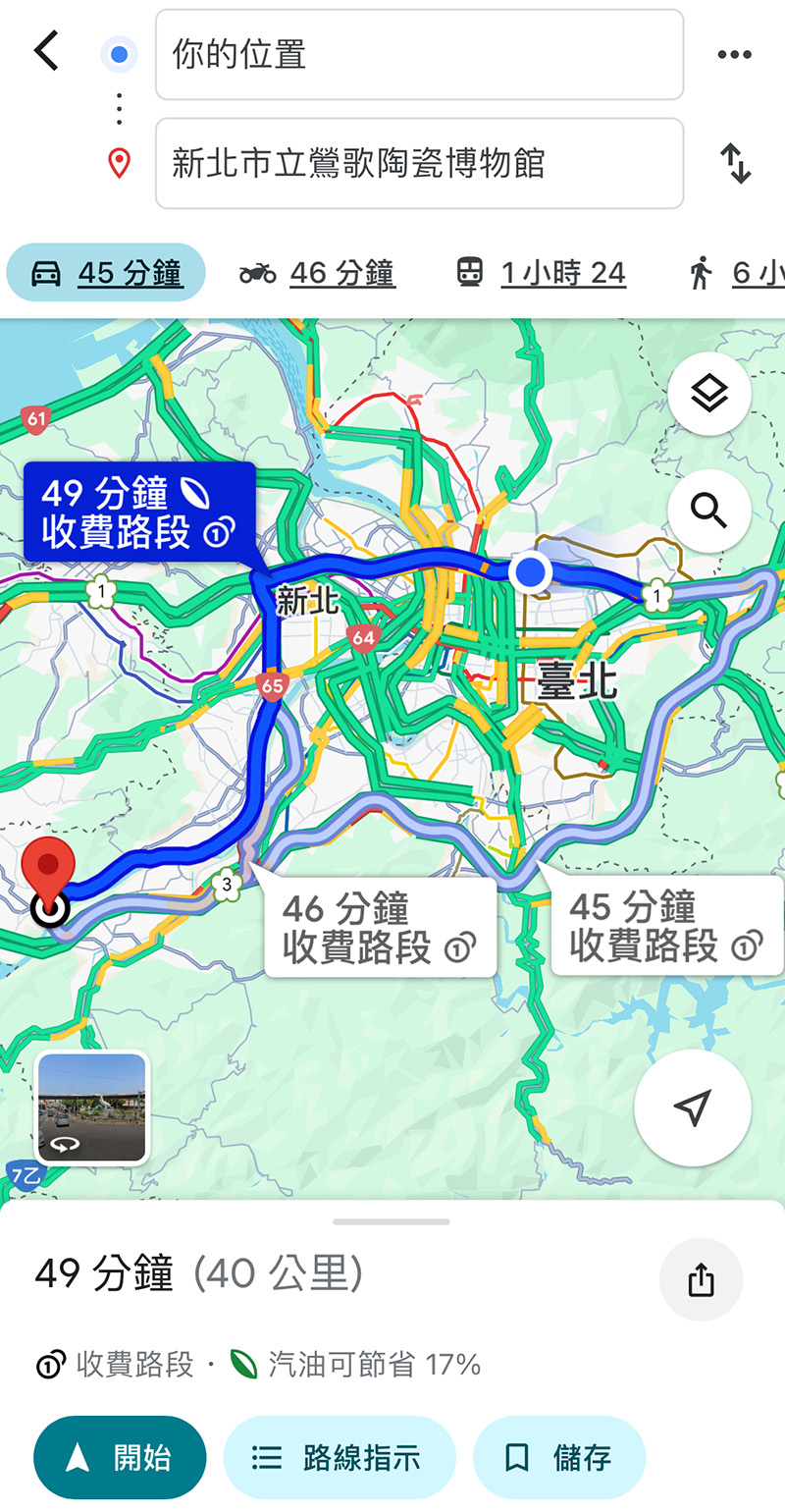Edit the starting point 你的位置 field

tap(419, 55)
